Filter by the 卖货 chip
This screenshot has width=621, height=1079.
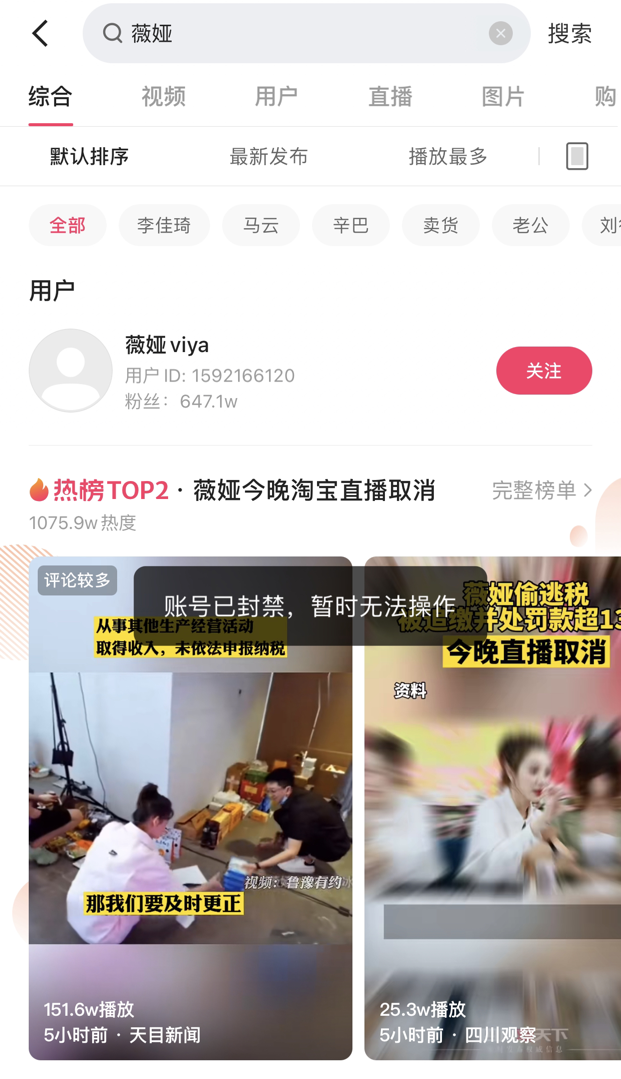coord(440,226)
